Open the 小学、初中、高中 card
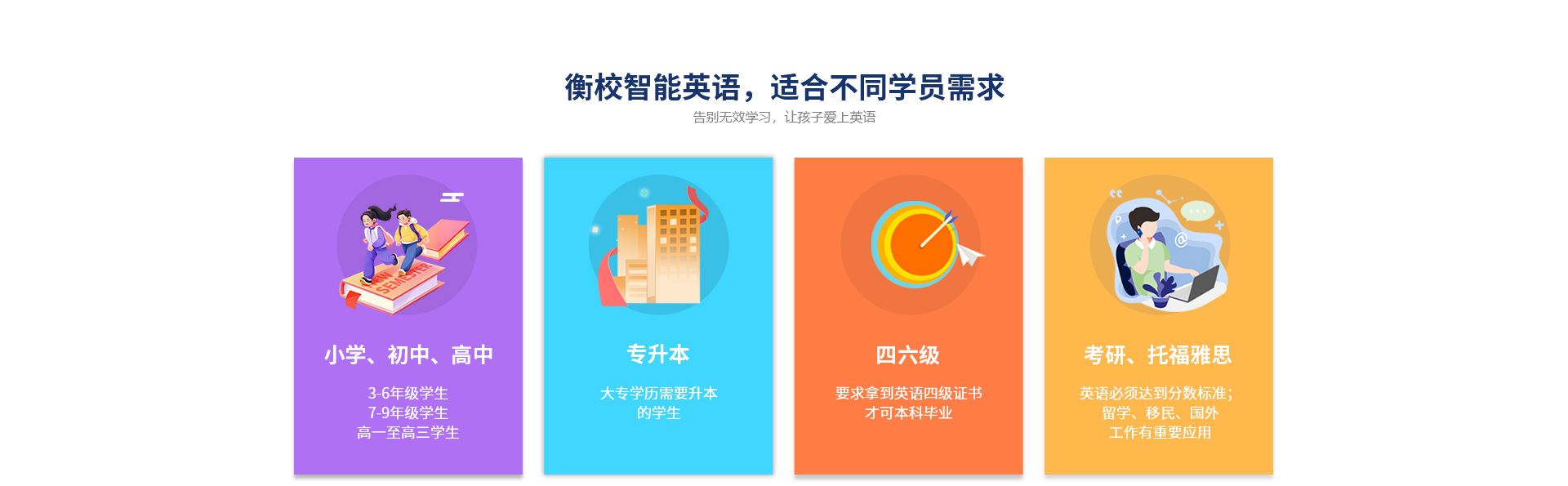Image resolution: width=1568 pixels, height=486 pixels. coord(408,315)
